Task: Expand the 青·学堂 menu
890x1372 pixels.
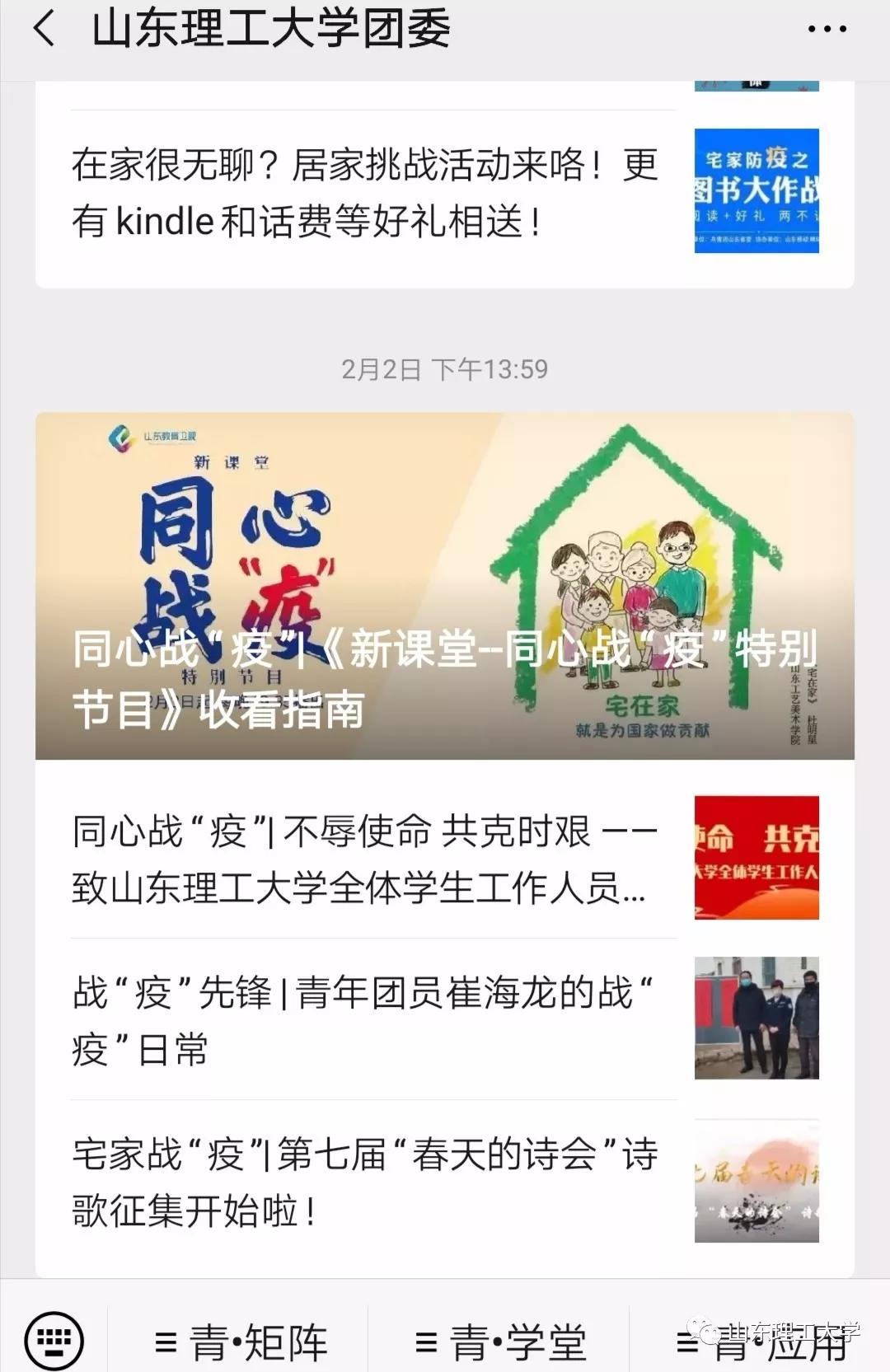Action: tap(501, 1343)
